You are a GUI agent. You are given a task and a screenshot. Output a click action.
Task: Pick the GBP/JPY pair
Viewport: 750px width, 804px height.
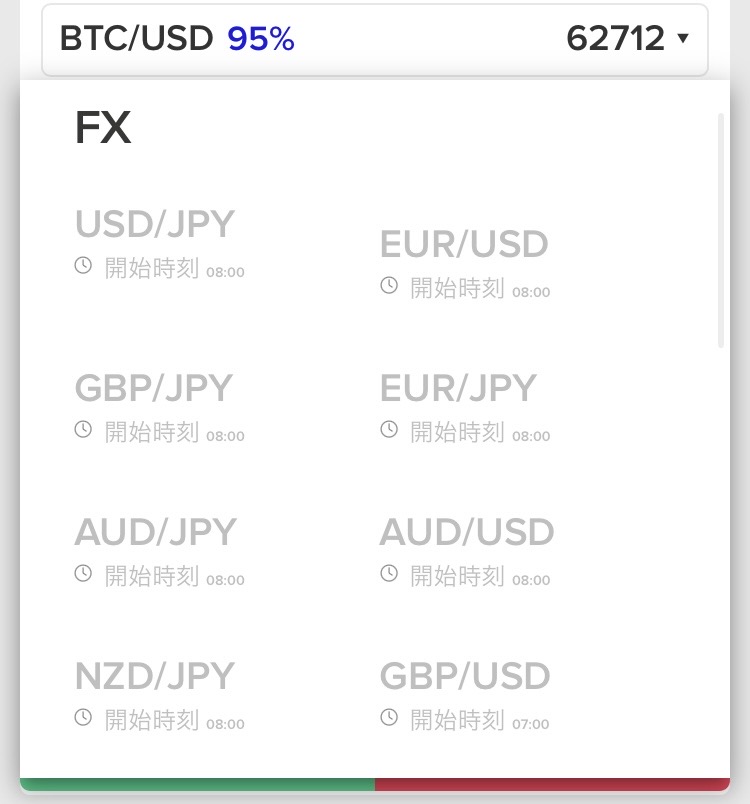click(x=159, y=408)
